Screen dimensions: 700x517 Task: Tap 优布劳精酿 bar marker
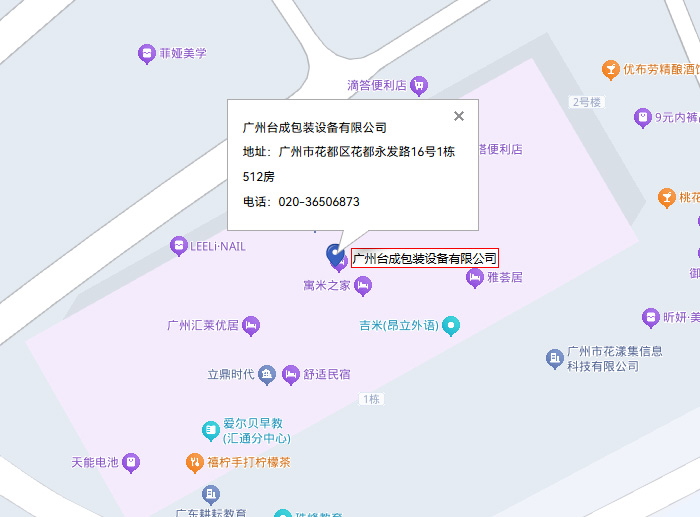pos(611,70)
